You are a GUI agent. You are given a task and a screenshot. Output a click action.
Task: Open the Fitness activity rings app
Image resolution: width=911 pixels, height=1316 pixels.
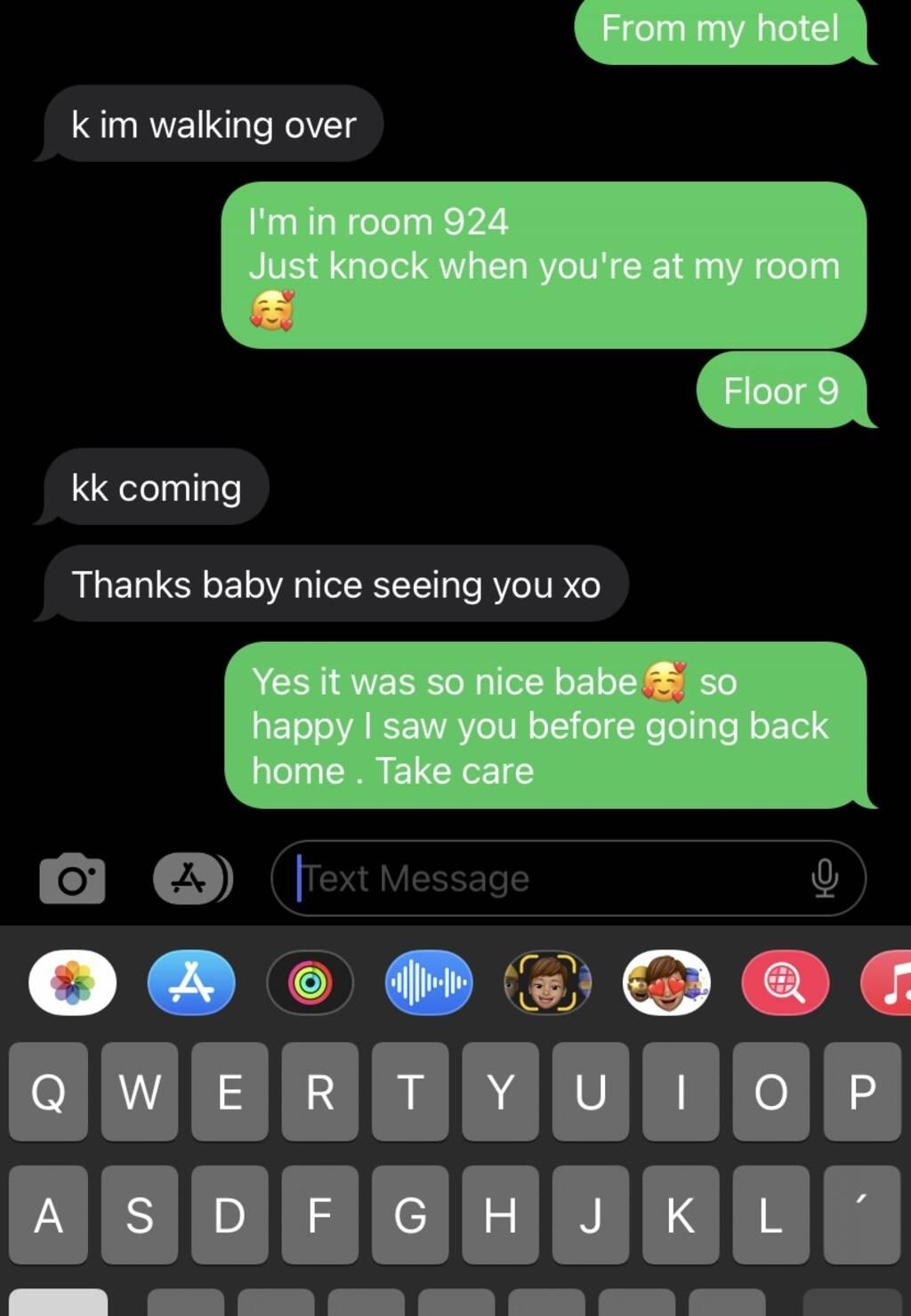coord(310,983)
